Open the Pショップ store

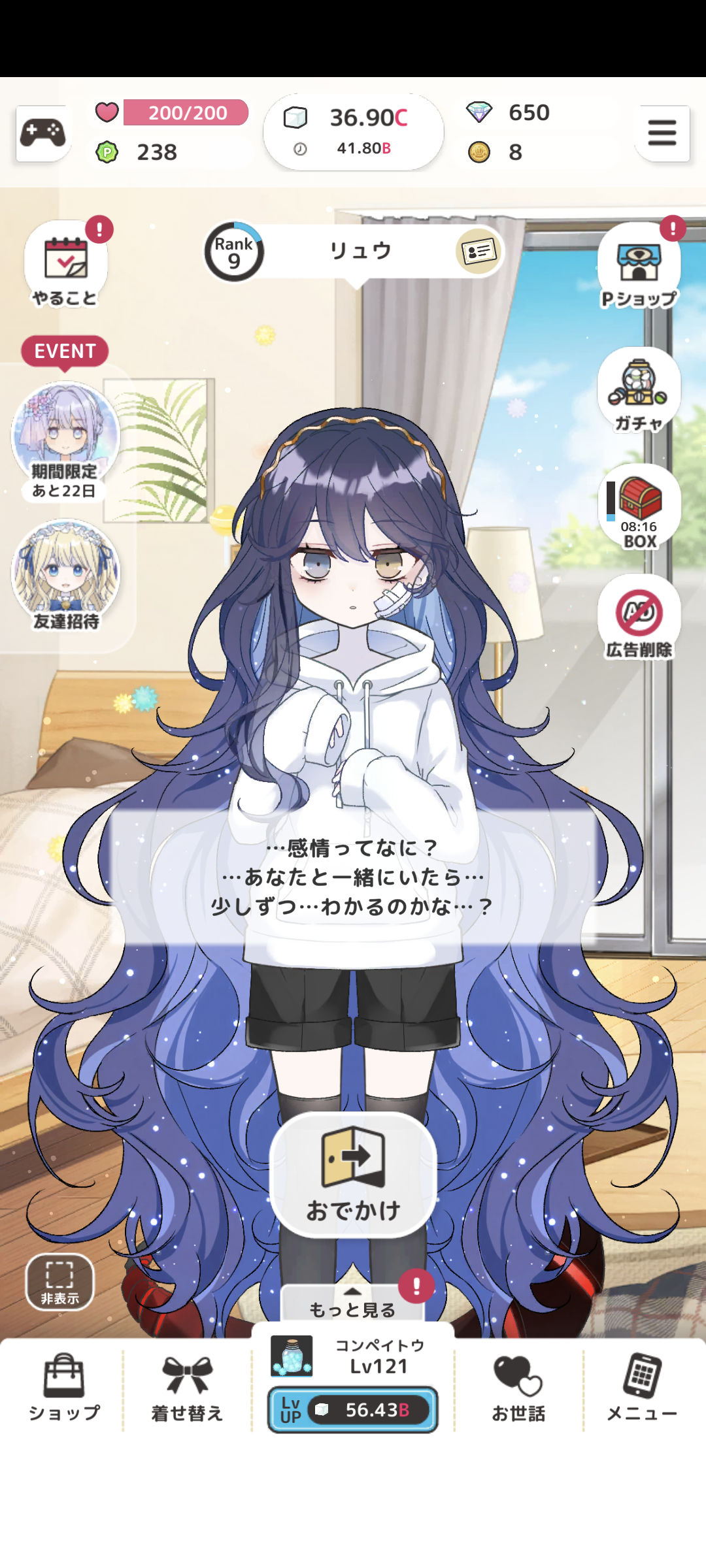tap(639, 265)
